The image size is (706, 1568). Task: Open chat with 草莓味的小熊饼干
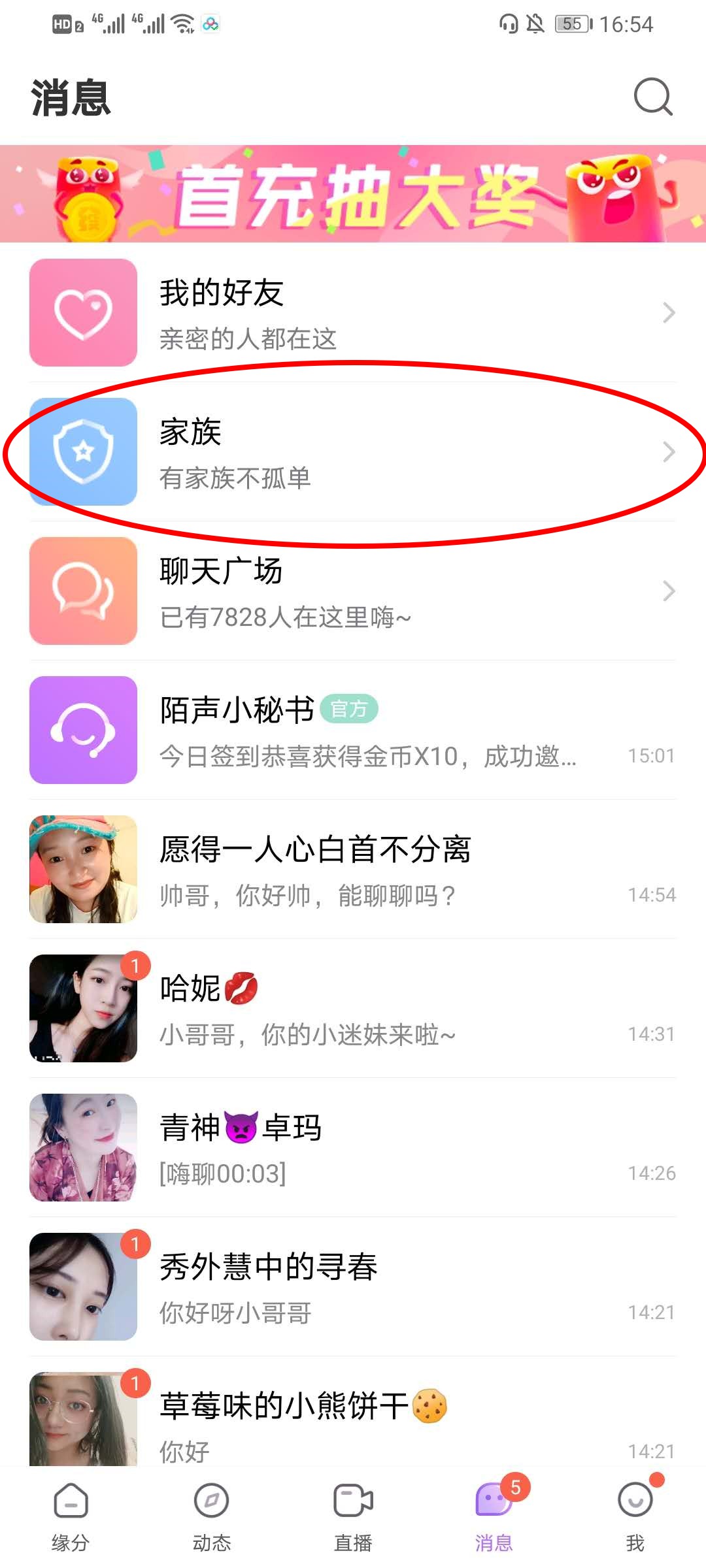(x=353, y=1421)
